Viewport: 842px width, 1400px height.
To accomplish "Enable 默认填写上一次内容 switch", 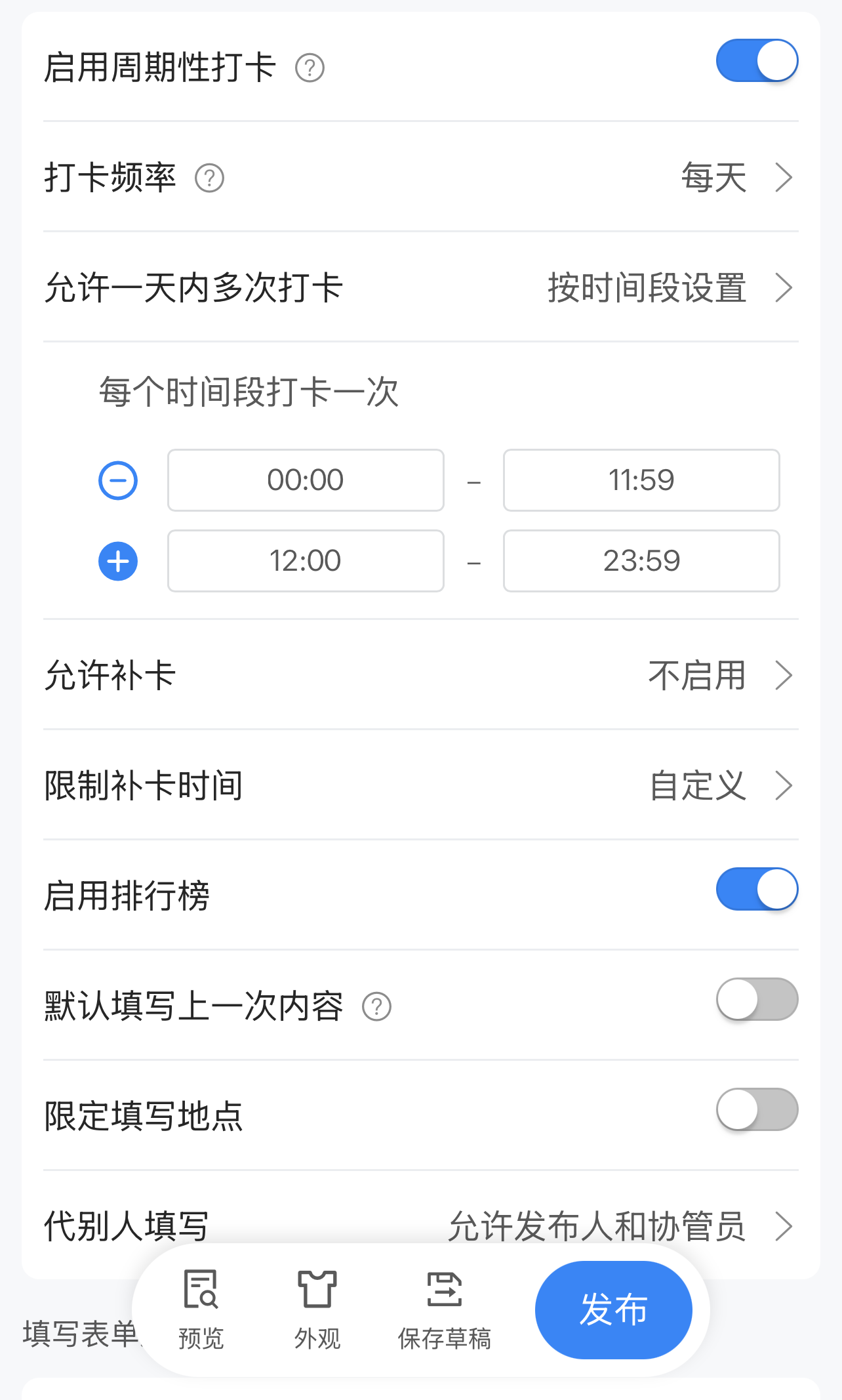I will pos(757,1000).
